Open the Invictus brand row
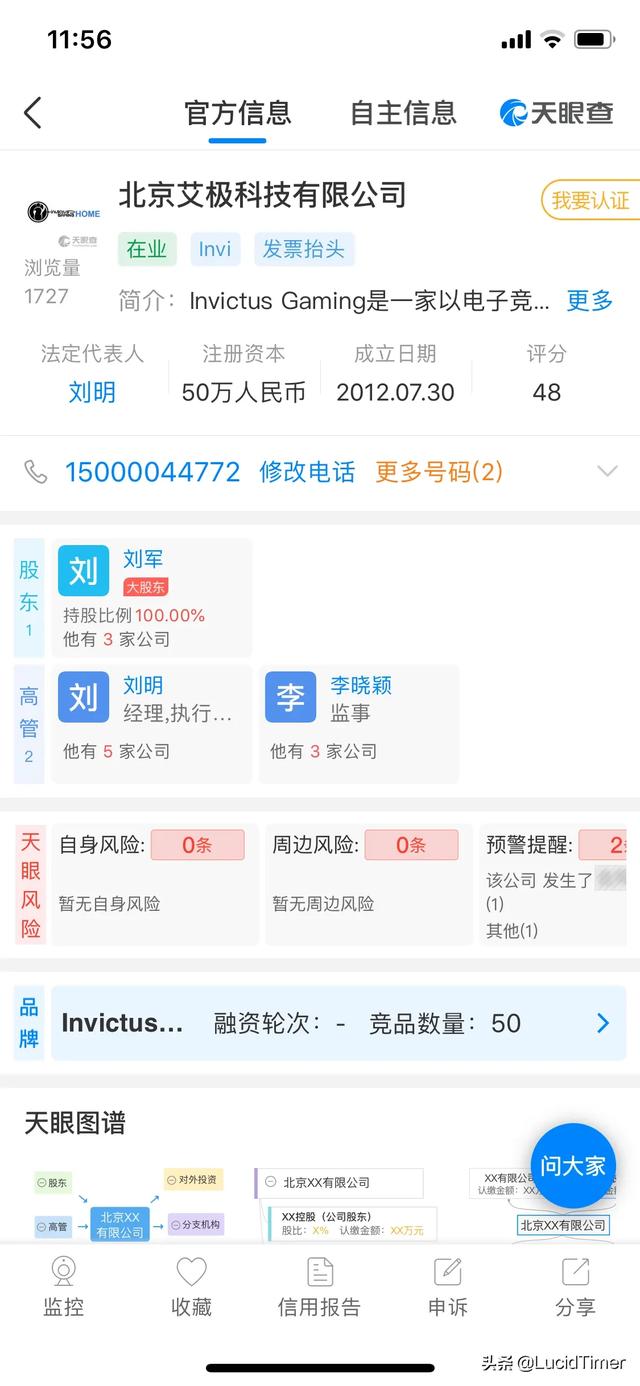Image resolution: width=640 pixels, height=1386 pixels. click(x=338, y=1022)
